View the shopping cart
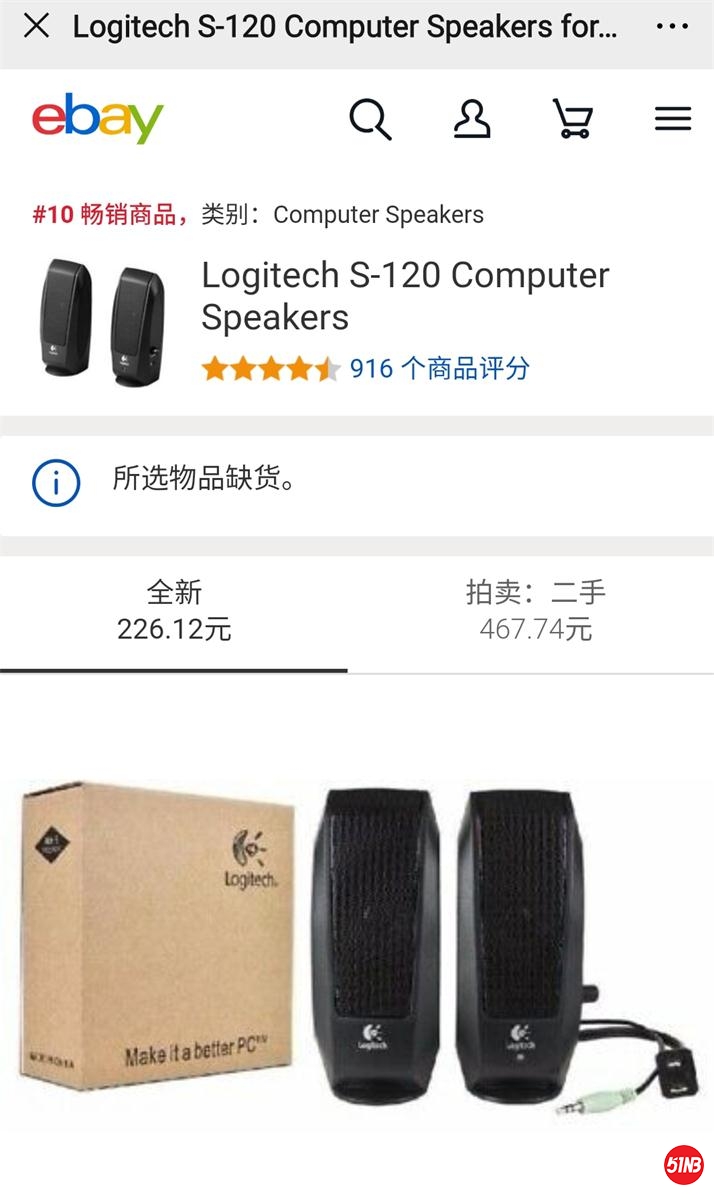The height and width of the screenshot is (1195, 714). tap(573, 120)
